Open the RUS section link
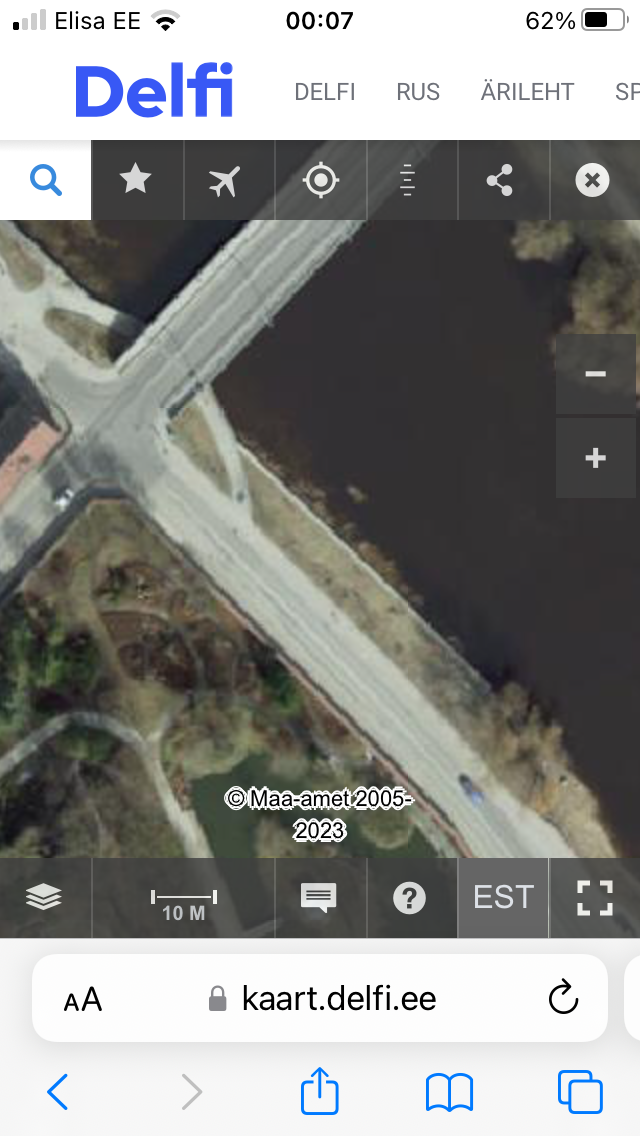 pyautogui.click(x=418, y=92)
